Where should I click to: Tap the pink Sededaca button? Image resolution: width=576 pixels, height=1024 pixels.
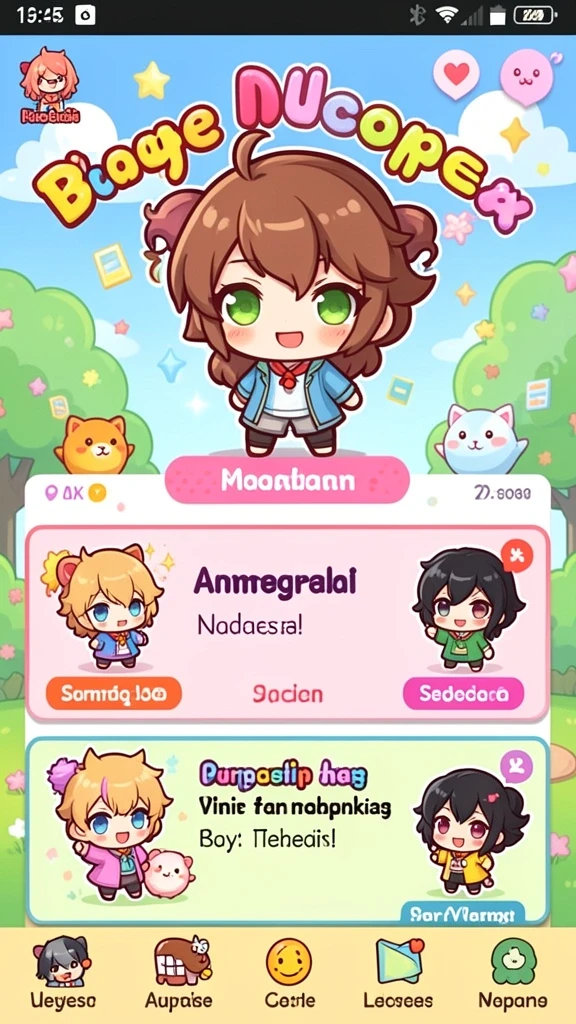[x=463, y=694]
